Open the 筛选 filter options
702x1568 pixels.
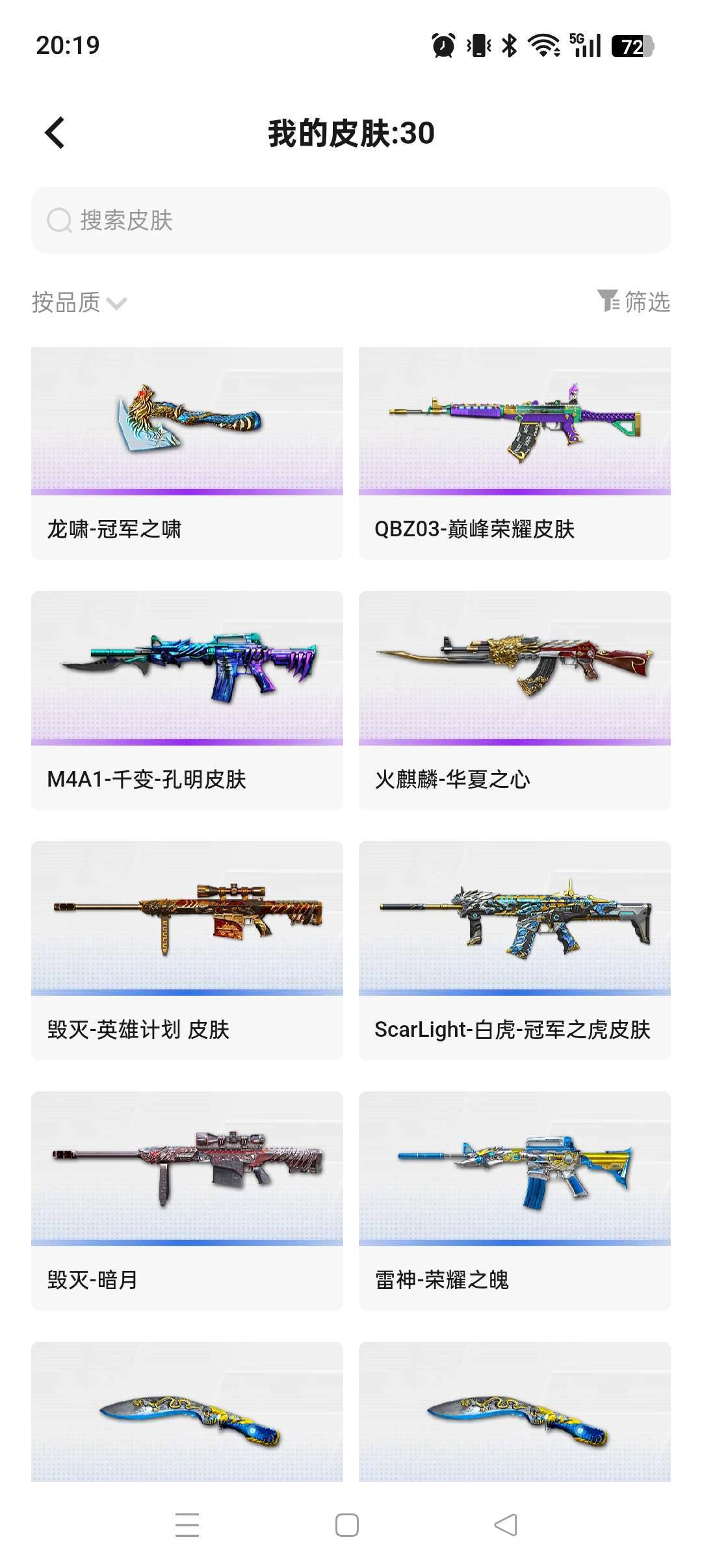tap(634, 302)
